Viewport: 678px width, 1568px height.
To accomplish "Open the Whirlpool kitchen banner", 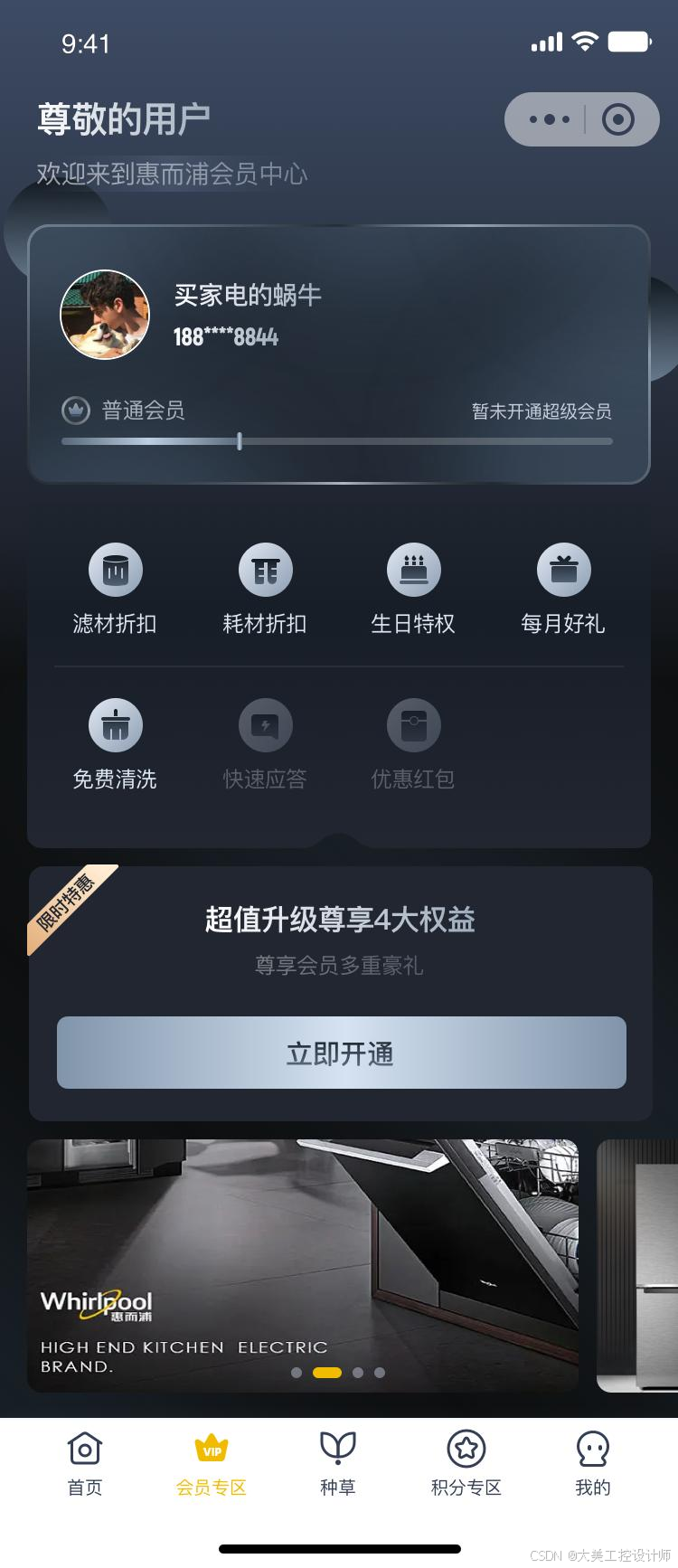I will click(303, 1266).
